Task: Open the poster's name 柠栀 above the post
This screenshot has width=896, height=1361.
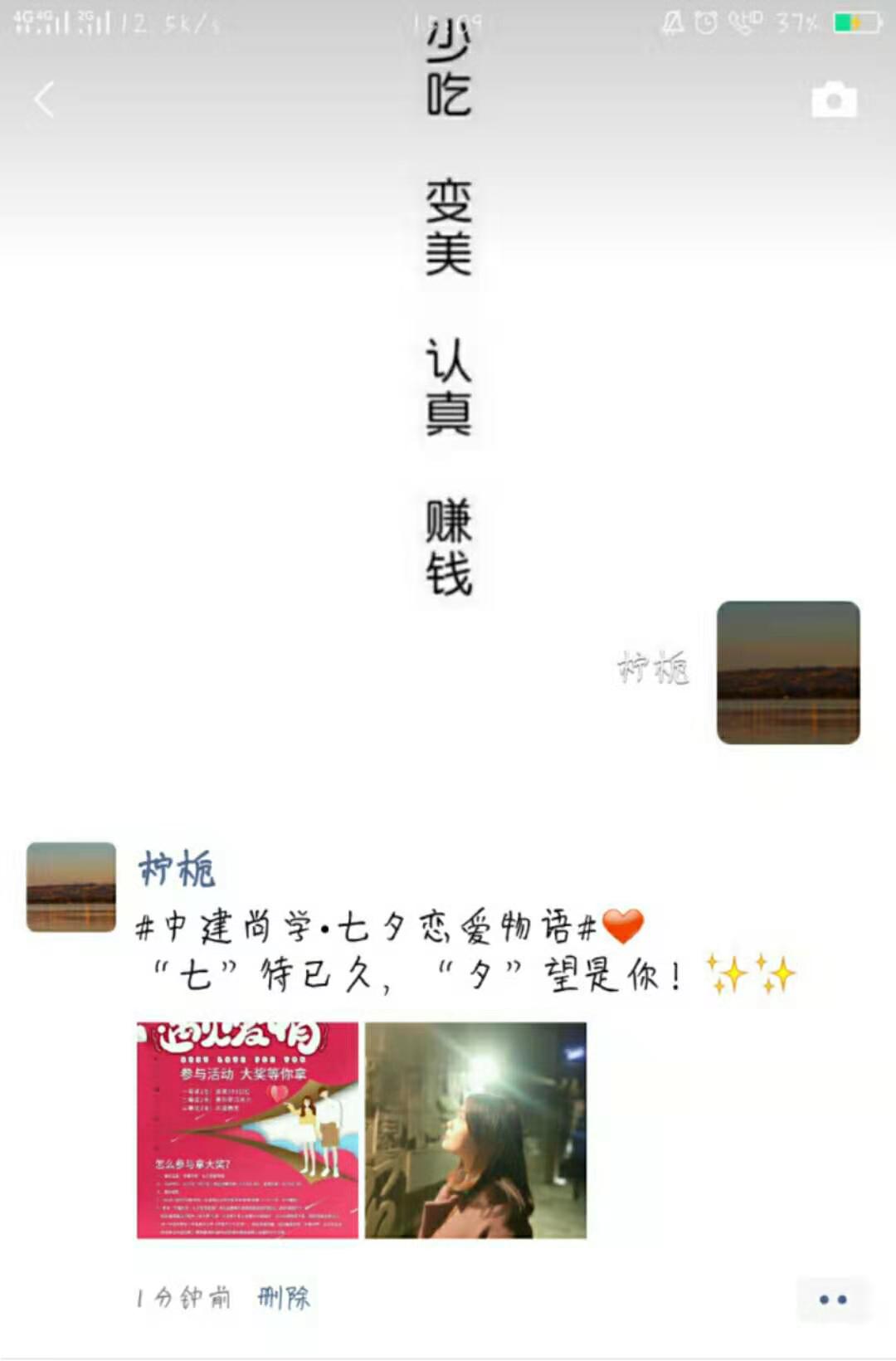Action: click(177, 869)
